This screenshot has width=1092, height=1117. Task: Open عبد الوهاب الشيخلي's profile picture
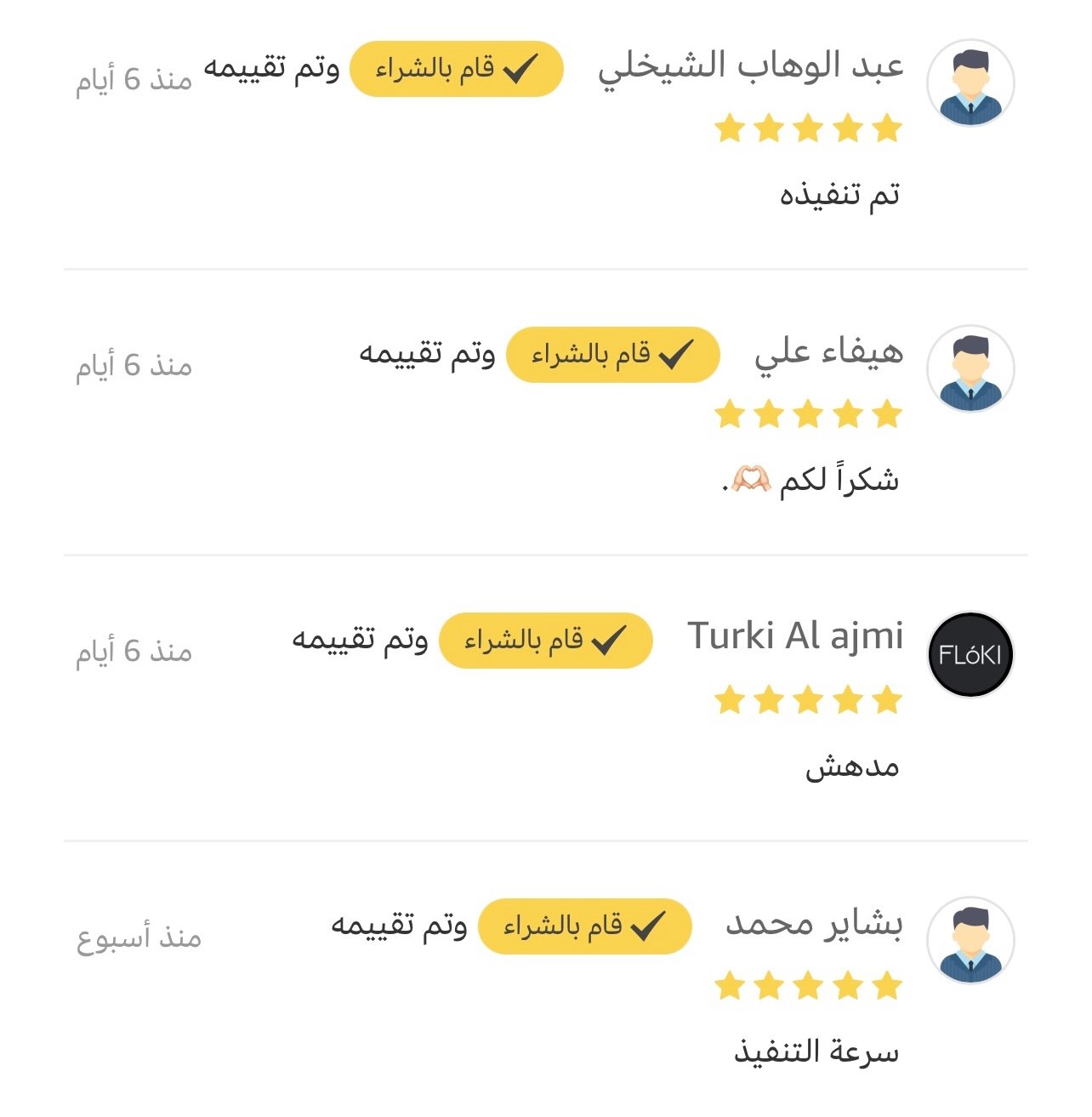pyautogui.click(x=970, y=83)
